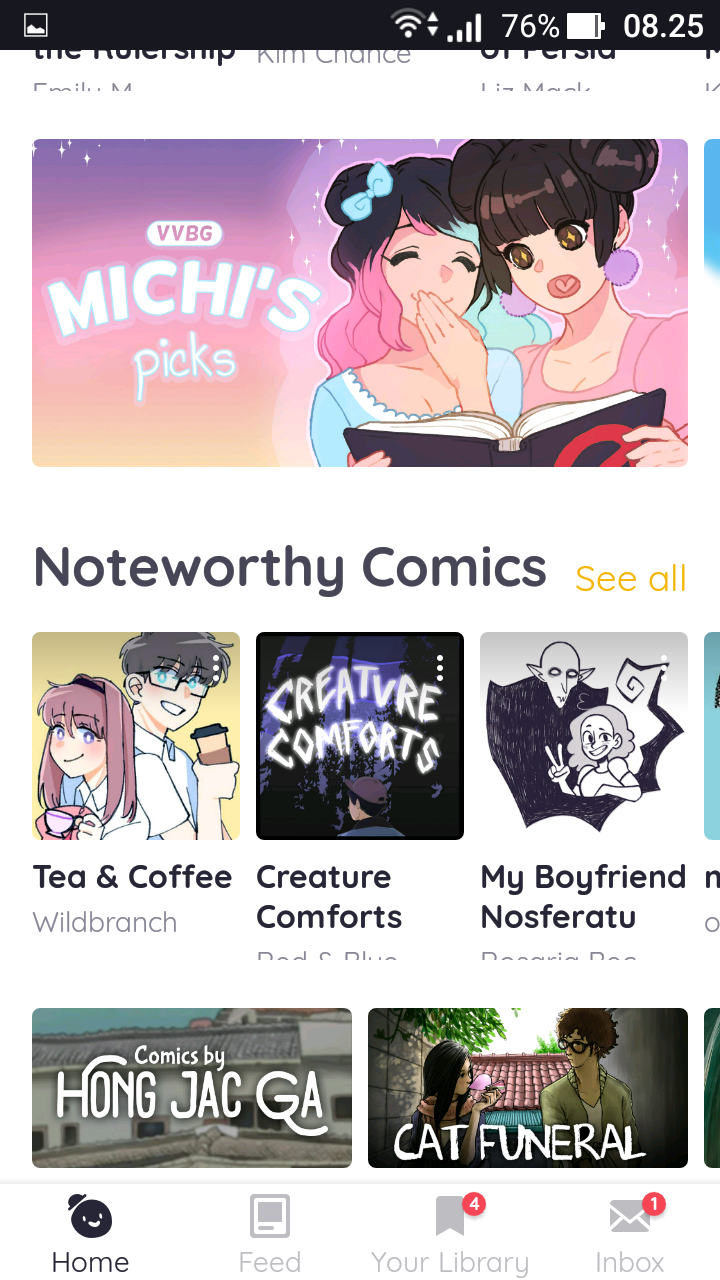Image resolution: width=720 pixels, height=1280 pixels.
Task: Open the Creature Comforts comic
Action: (360, 736)
